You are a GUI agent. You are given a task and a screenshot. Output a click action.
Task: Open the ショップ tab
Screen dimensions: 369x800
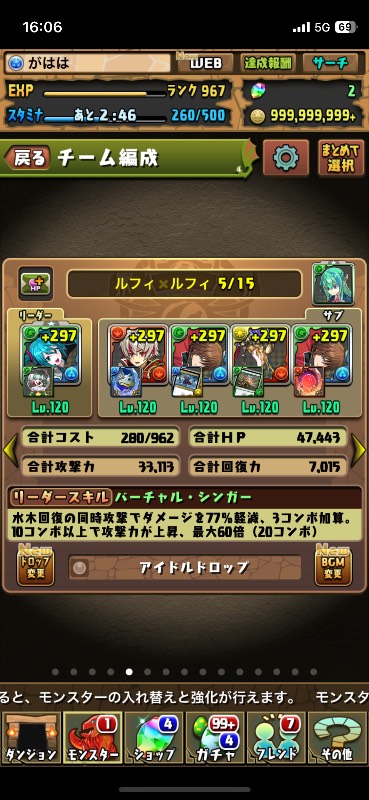click(x=154, y=738)
